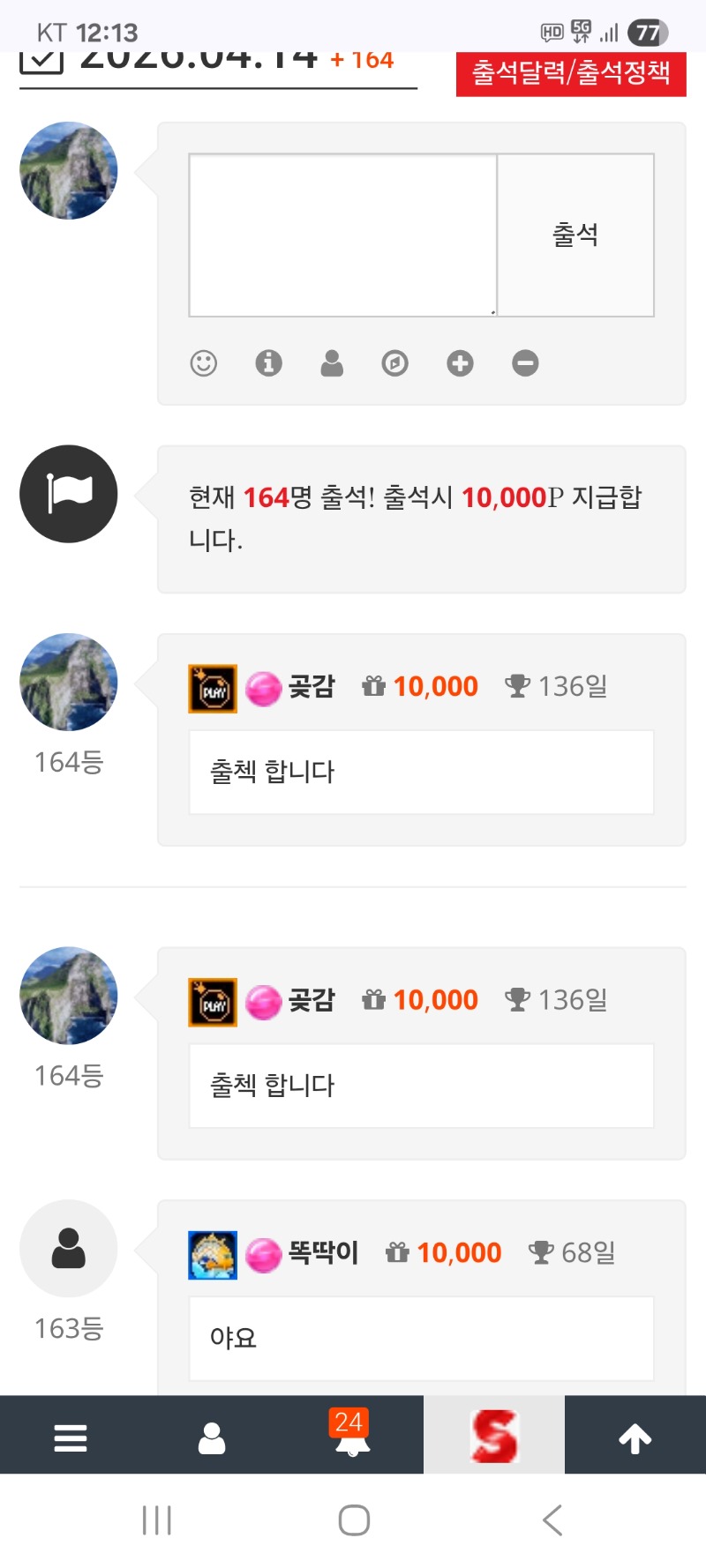
Task: Tap the person icon below the text box
Action: pos(332,363)
